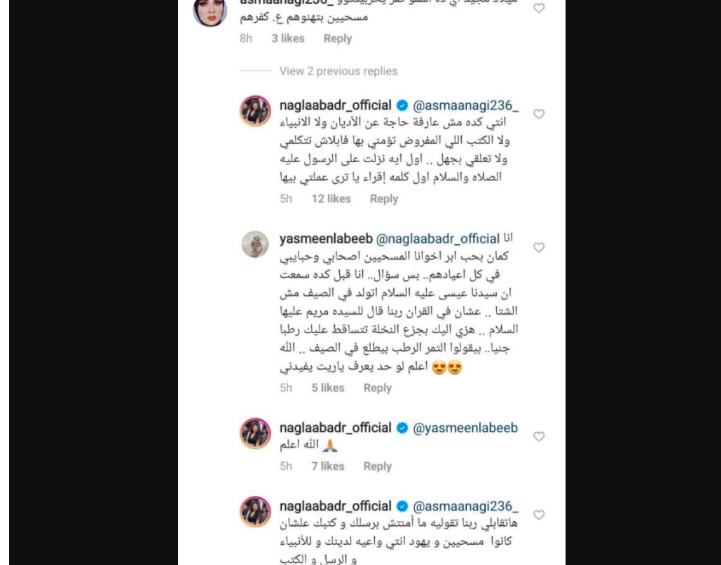This screenshot has width=721, height=565.
Task: View who liked the comment with 12 likes
Action: pos(330,199)
